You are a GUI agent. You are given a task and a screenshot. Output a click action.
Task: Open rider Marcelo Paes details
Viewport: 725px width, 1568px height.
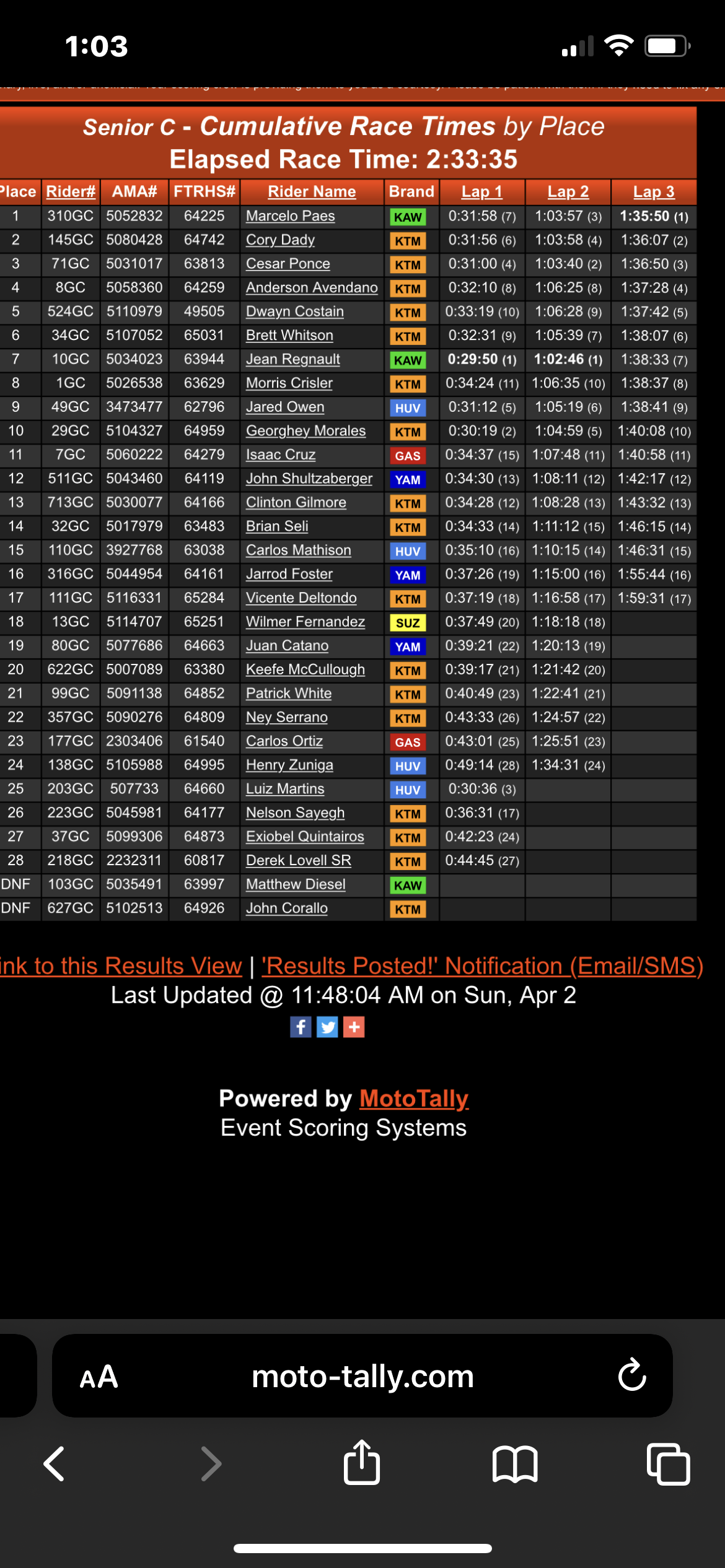(x=290, y=216)
